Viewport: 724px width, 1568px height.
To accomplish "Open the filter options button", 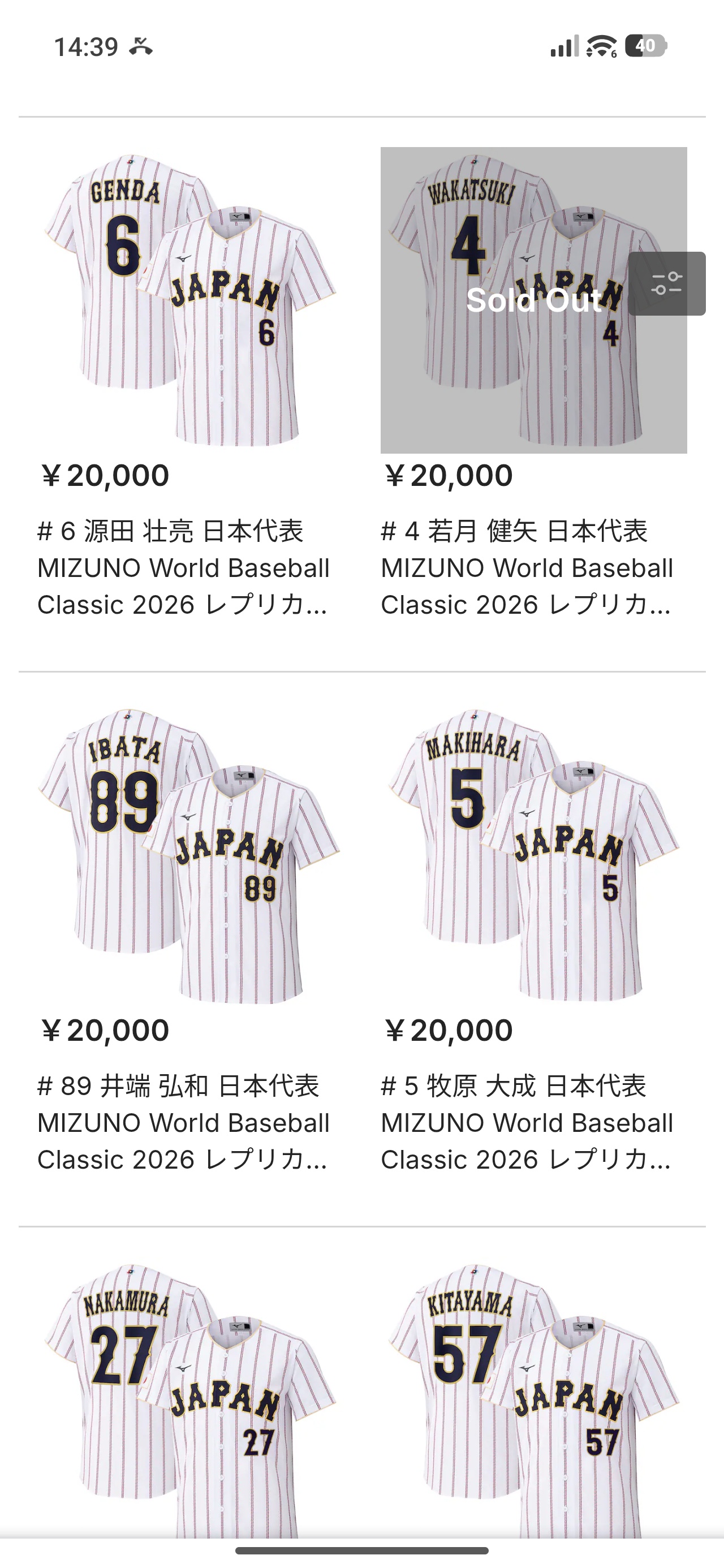I will [667, 283].
